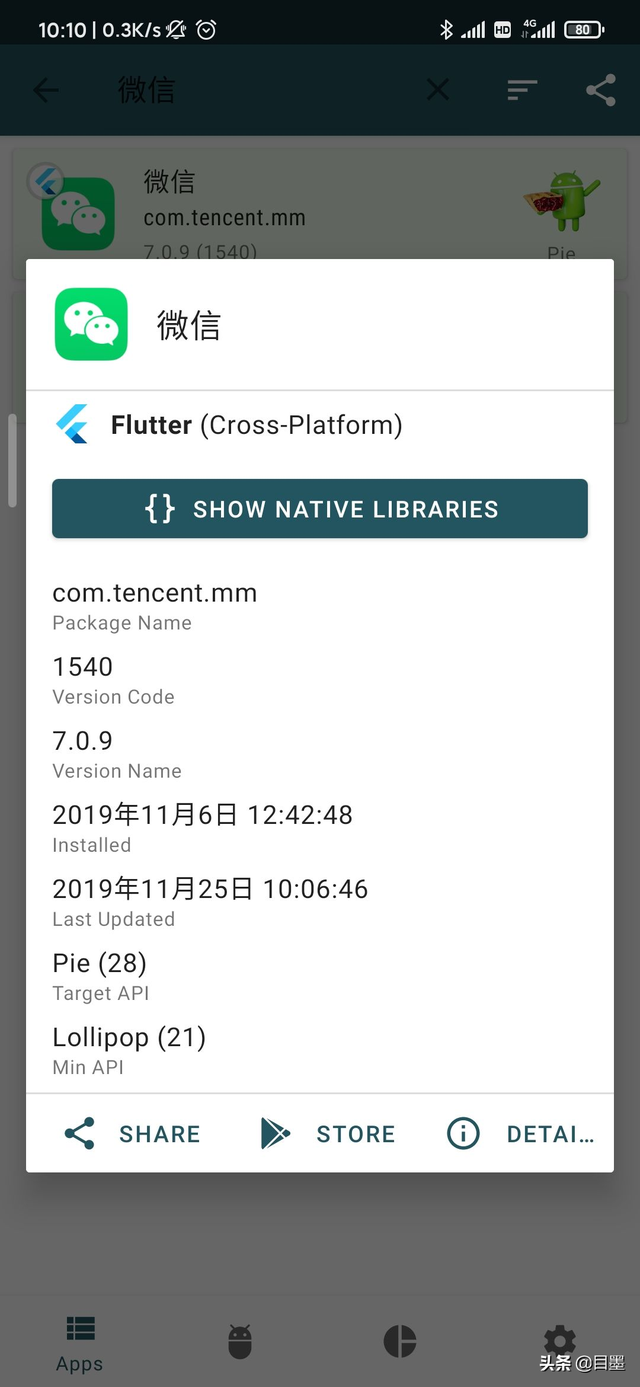The width and height of the screenshot is (640, 1387).
Task: Open the sort options
Action: click(x=521, y=90)
